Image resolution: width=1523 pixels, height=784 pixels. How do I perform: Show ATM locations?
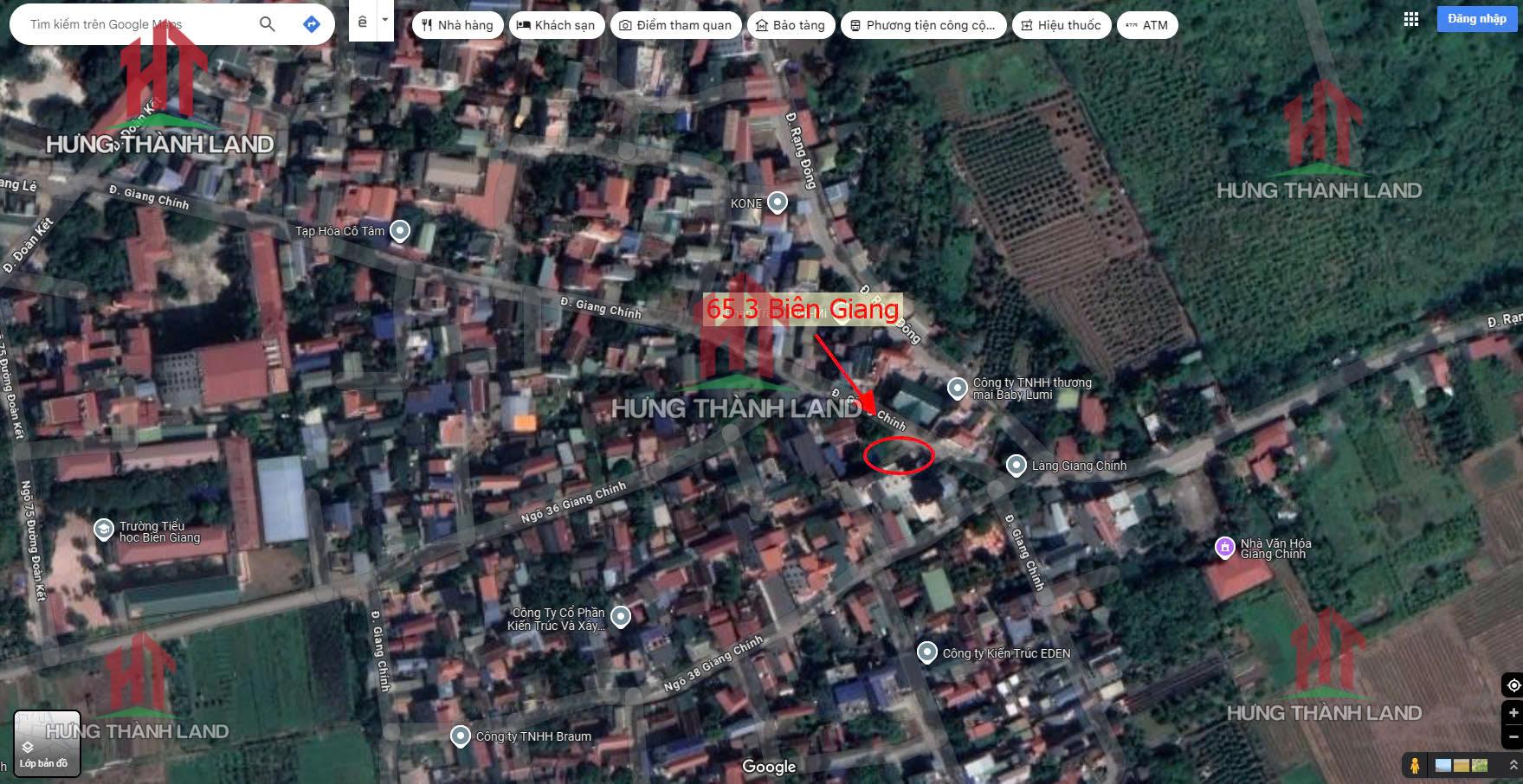pyautogui.click(x=1146, y=25)
